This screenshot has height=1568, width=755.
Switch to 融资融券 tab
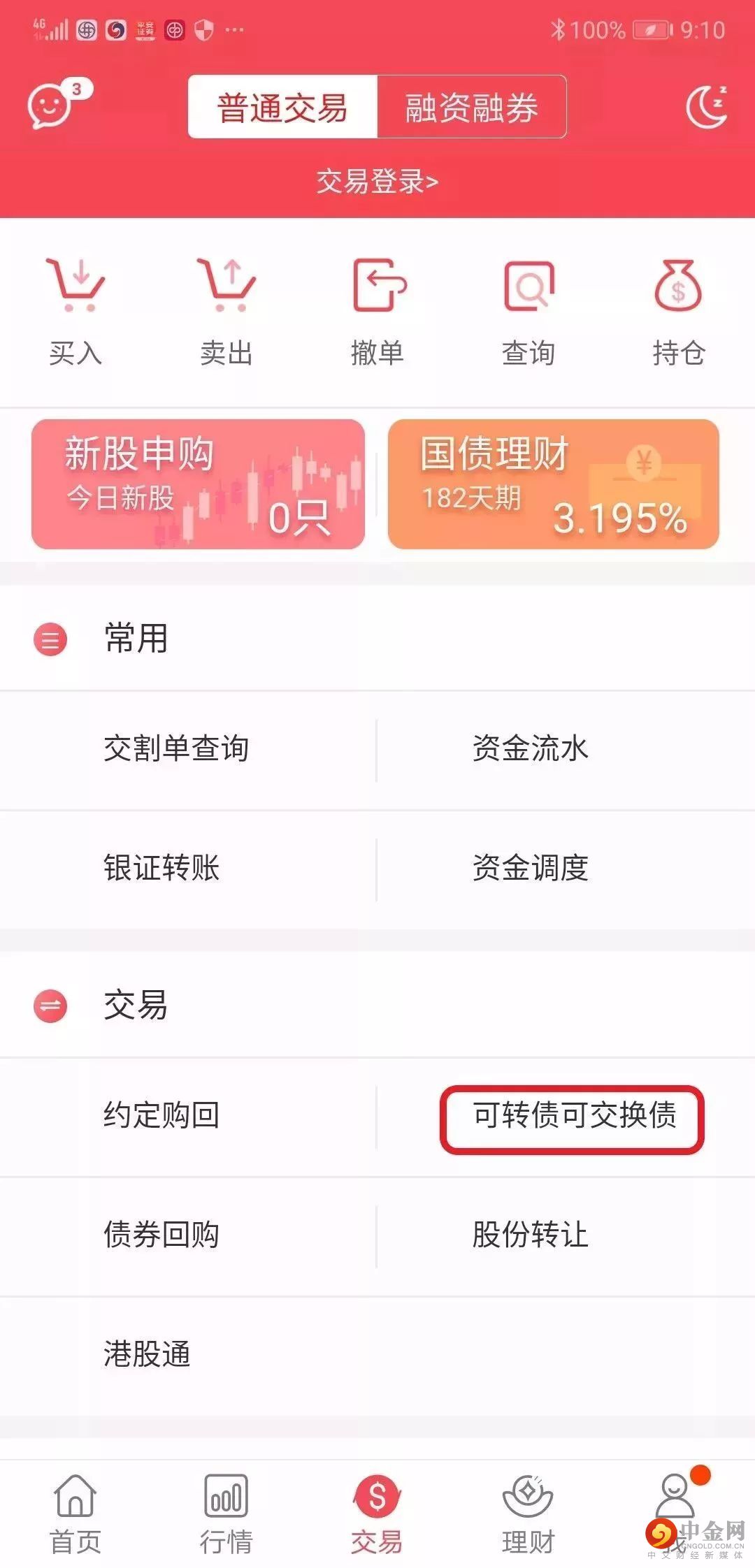click(471, 108)
